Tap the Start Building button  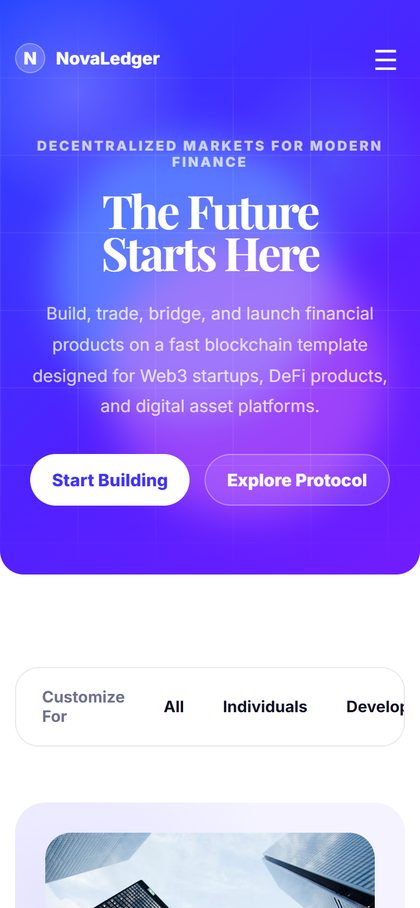point(109,480)
